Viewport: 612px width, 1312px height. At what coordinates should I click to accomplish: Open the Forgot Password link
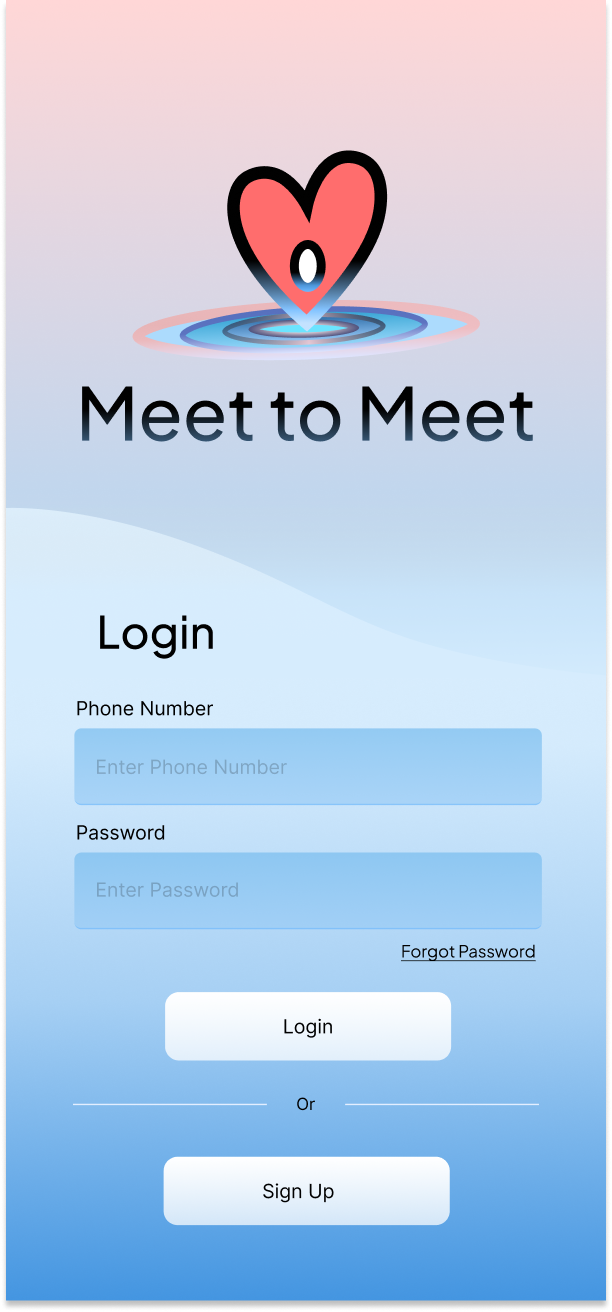[x=468, y=952]
